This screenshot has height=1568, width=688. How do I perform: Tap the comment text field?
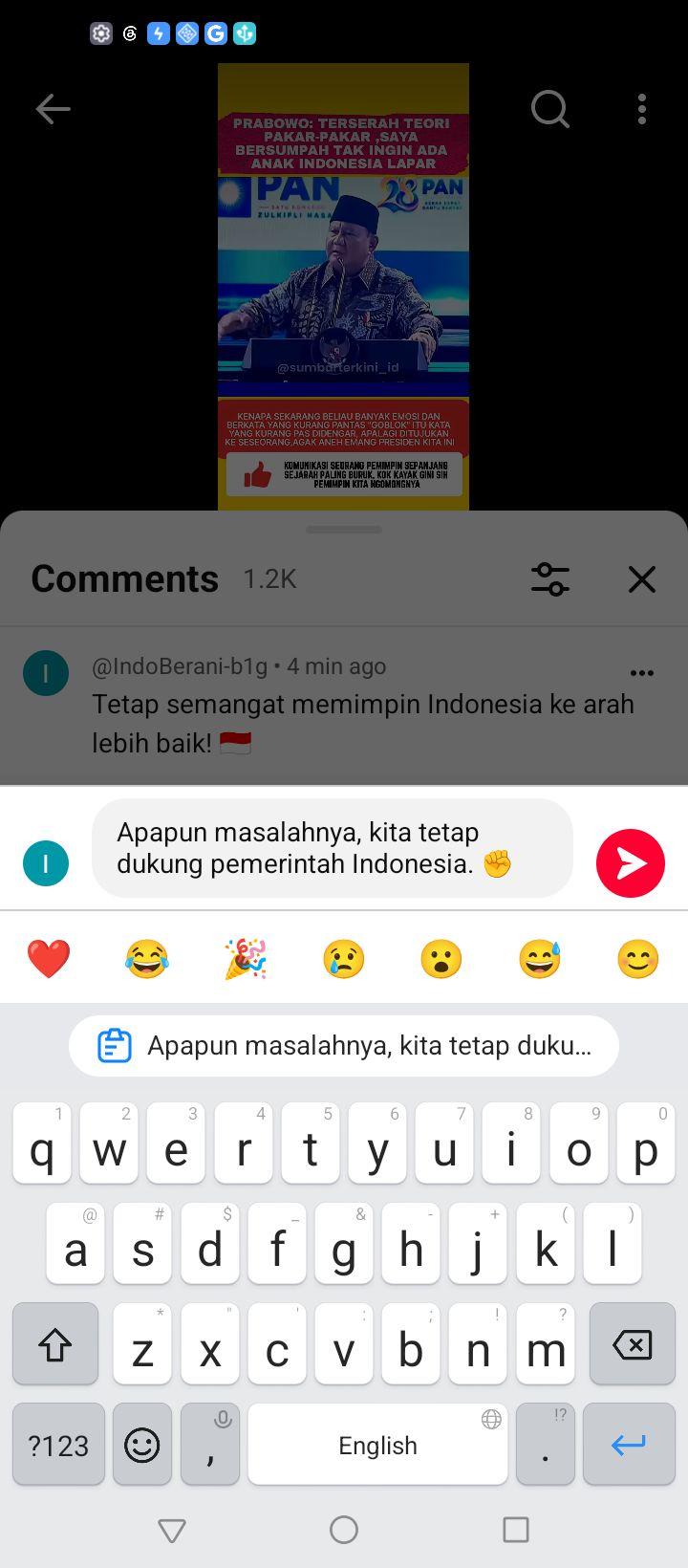tap(333, 848)
